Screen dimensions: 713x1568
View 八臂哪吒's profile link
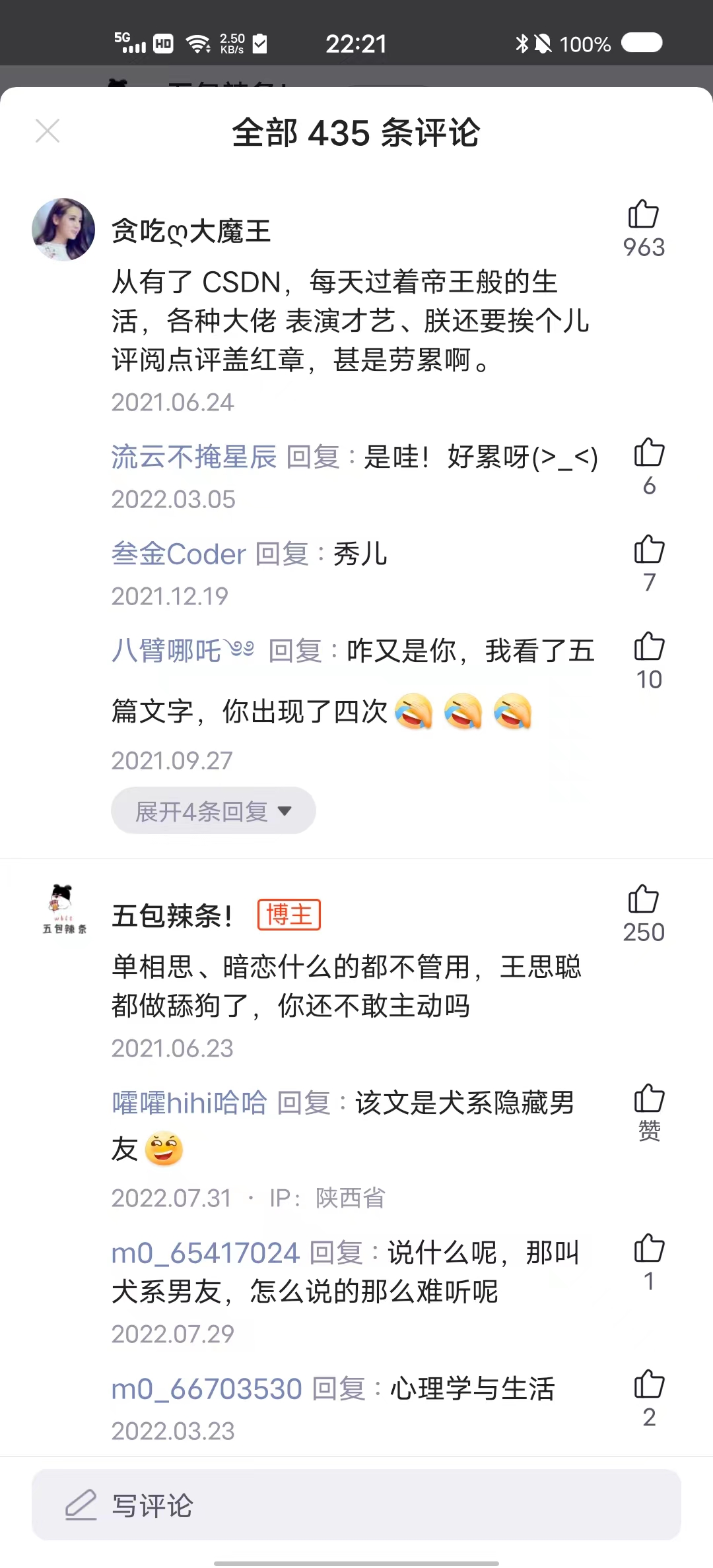tap(182, 651)
